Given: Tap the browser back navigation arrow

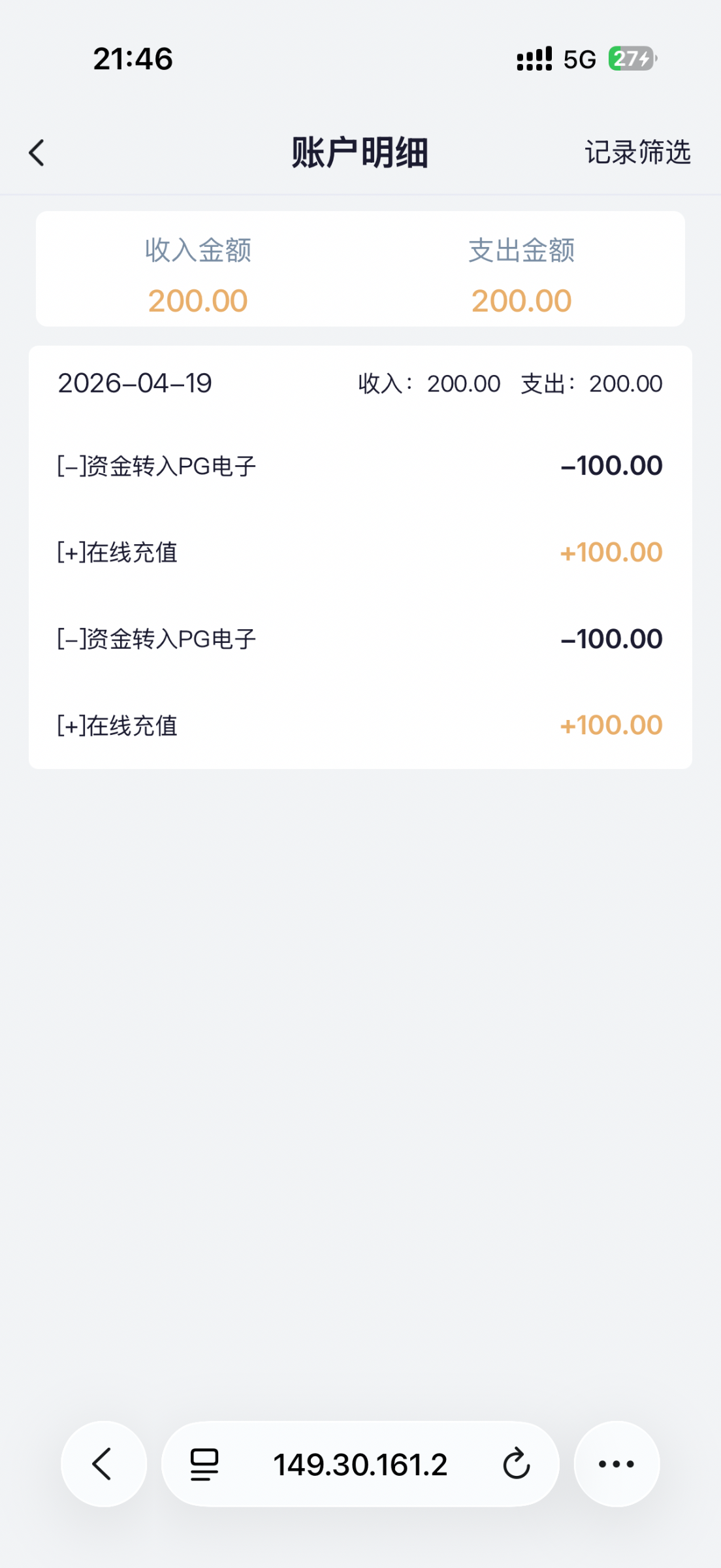Looking at the screenshot, I should point(103,1464).
